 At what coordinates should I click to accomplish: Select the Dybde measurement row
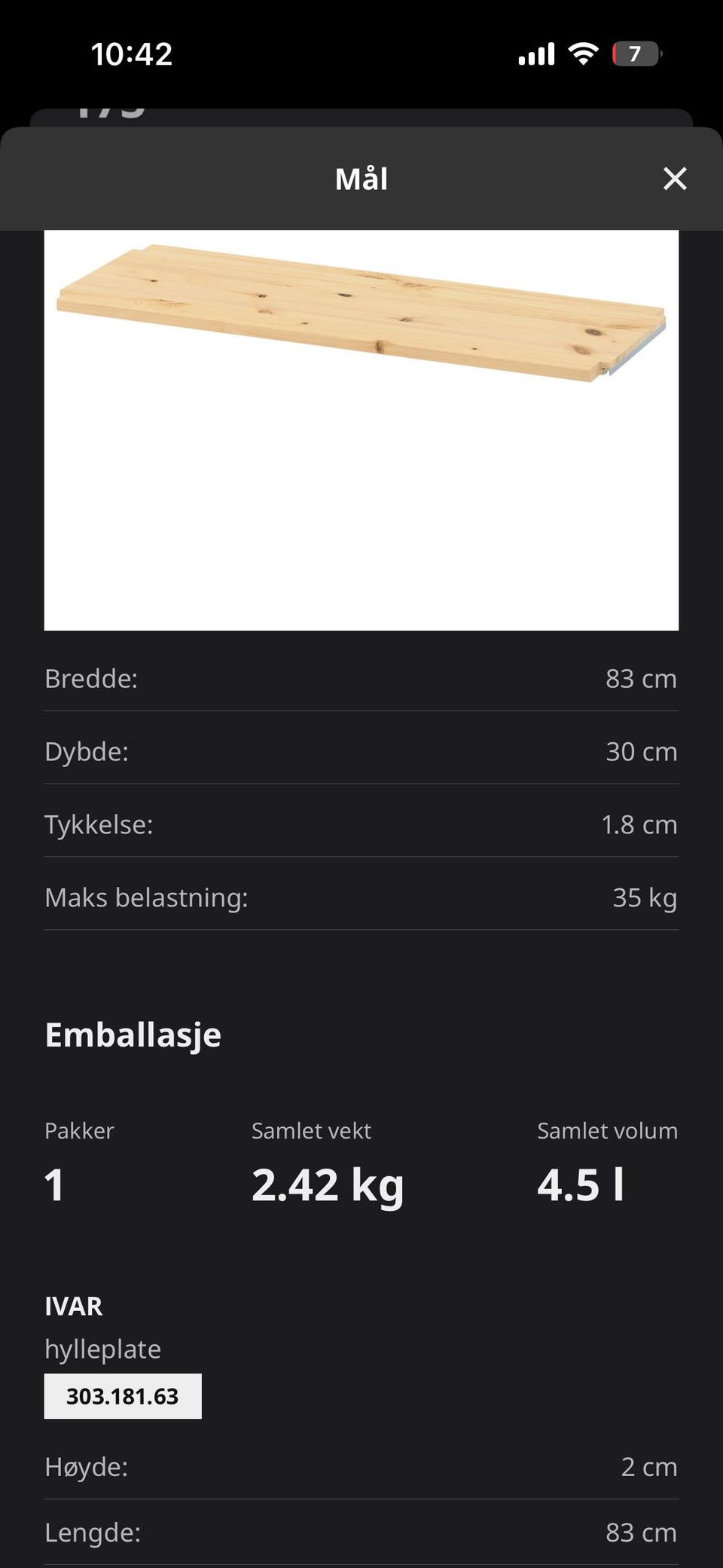[361, 751]
